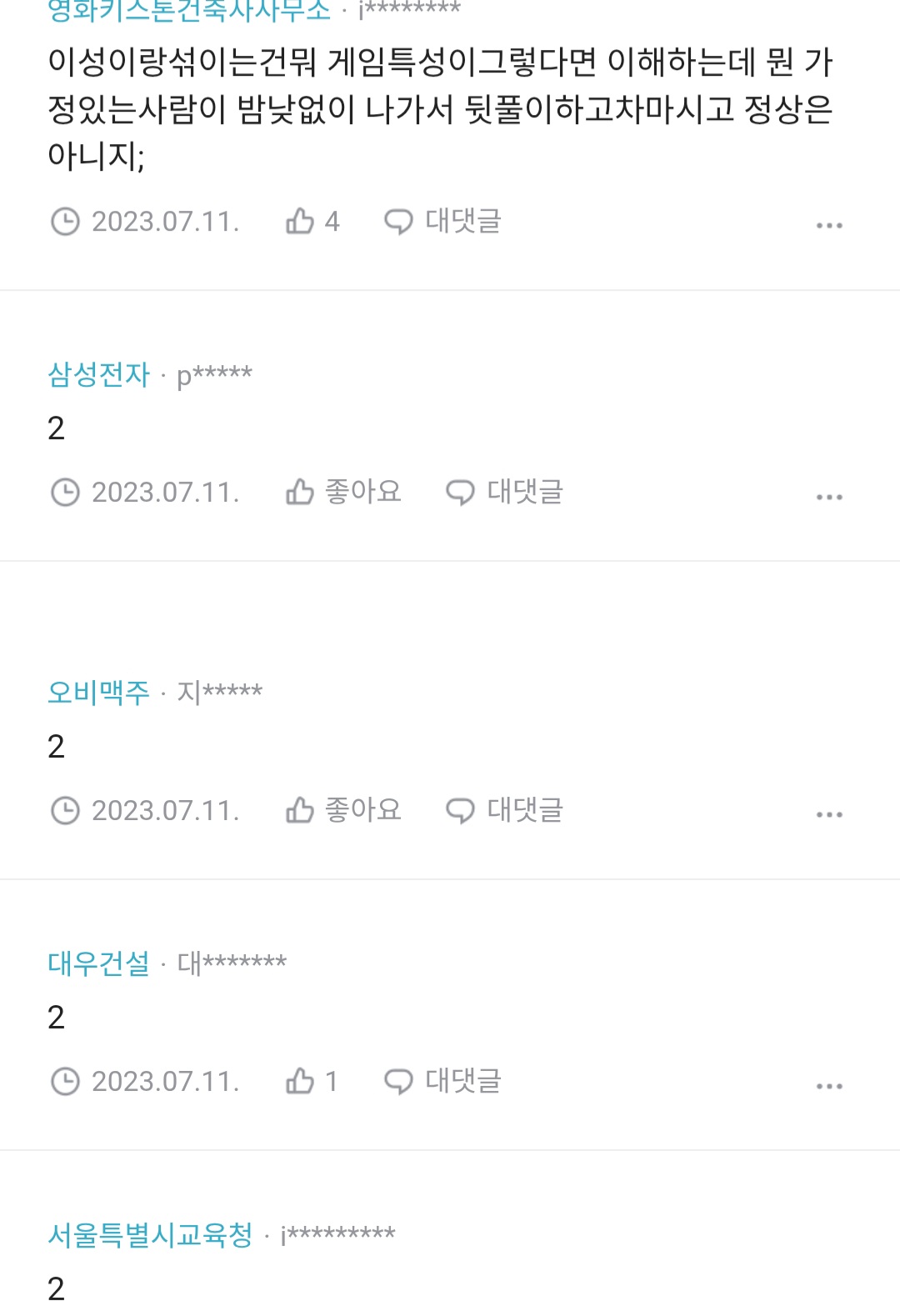The width and height of the screenshot is (900, 1316).
Task: Open more options on 삼성전자 comment
Action: pos(829,497)
